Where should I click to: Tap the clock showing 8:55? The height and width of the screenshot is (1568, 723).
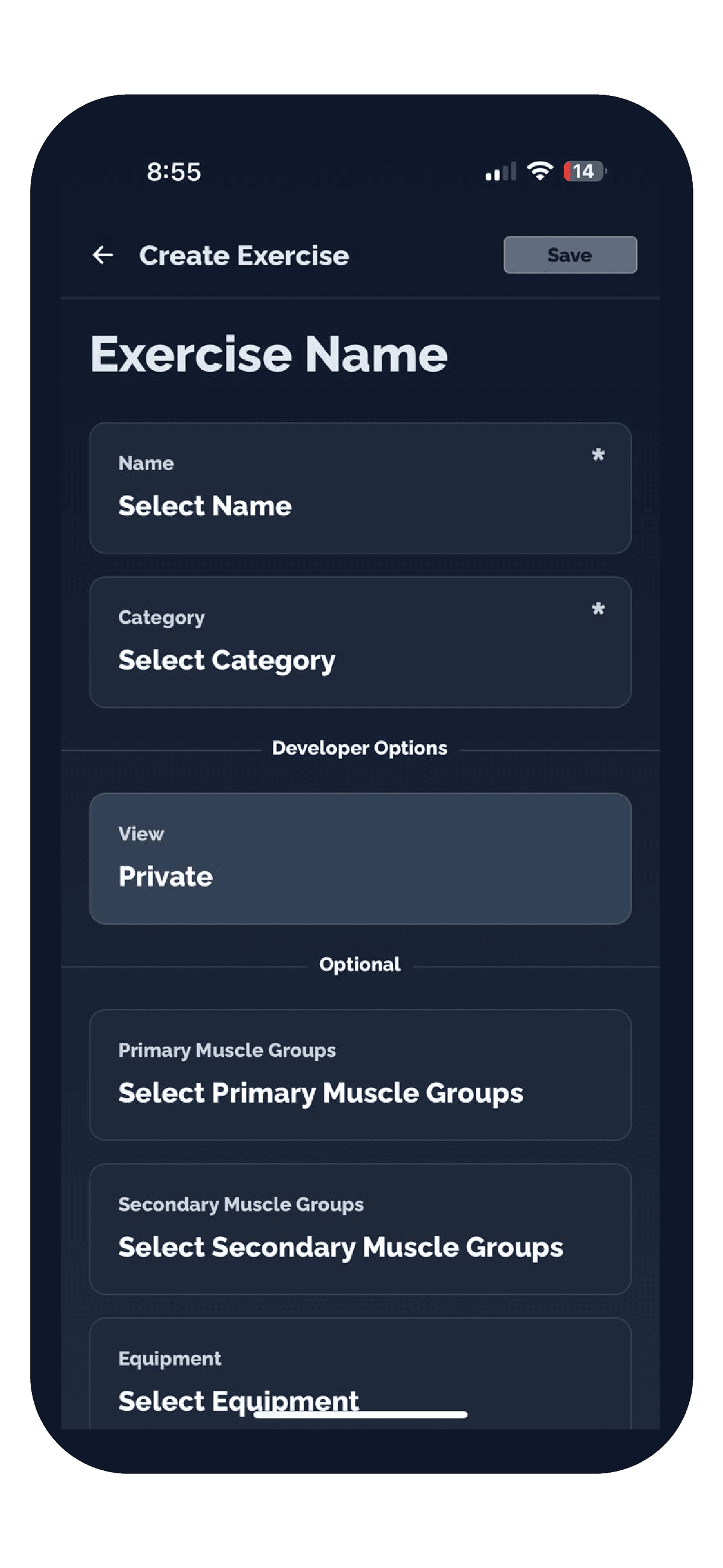click(x=173, y=172)
